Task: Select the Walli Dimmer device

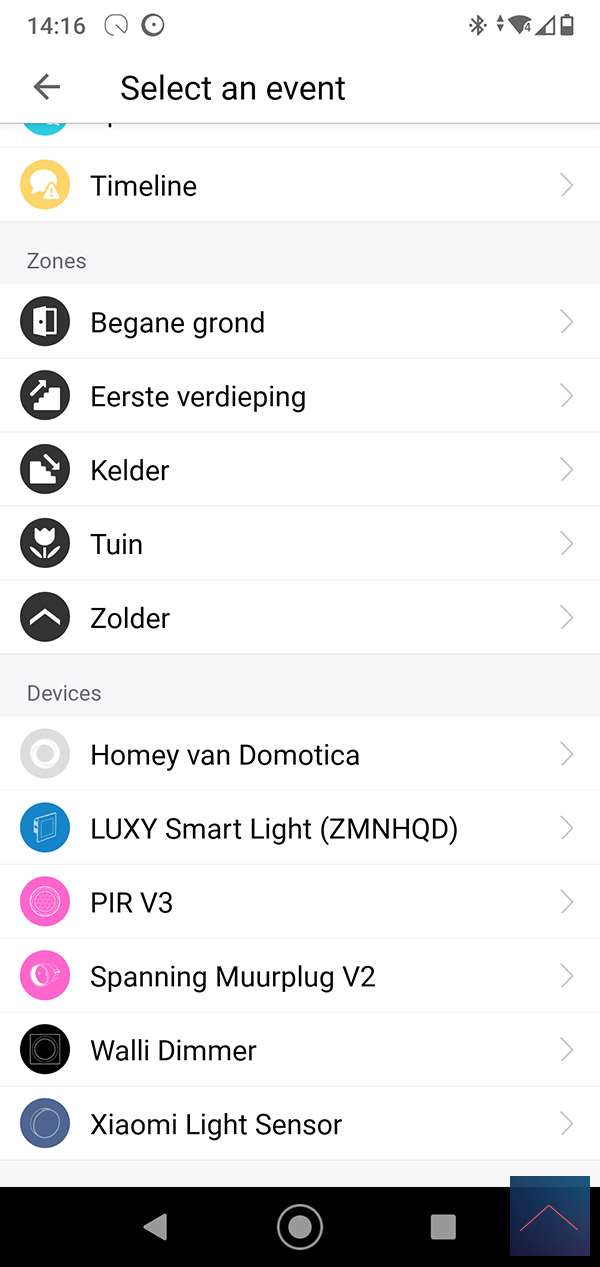Action: click(300, 1050)
